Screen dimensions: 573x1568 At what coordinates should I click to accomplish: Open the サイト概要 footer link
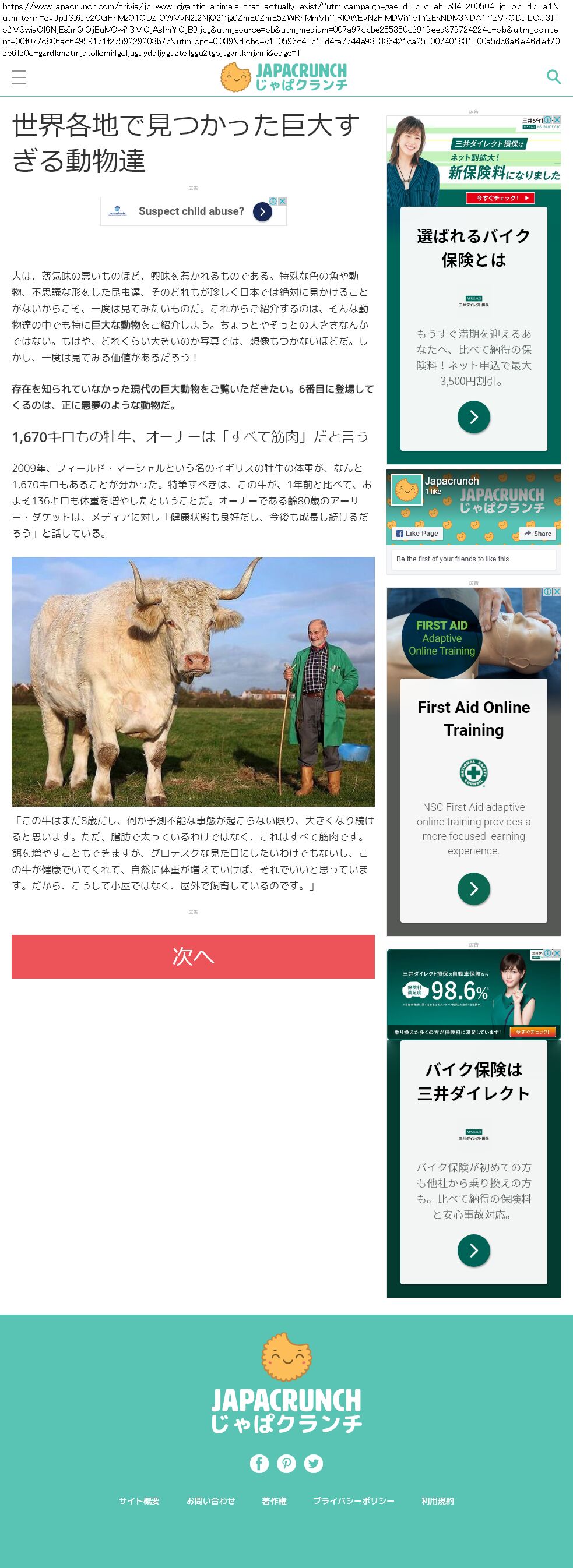pyautogui.click(x=139, y=1501)
